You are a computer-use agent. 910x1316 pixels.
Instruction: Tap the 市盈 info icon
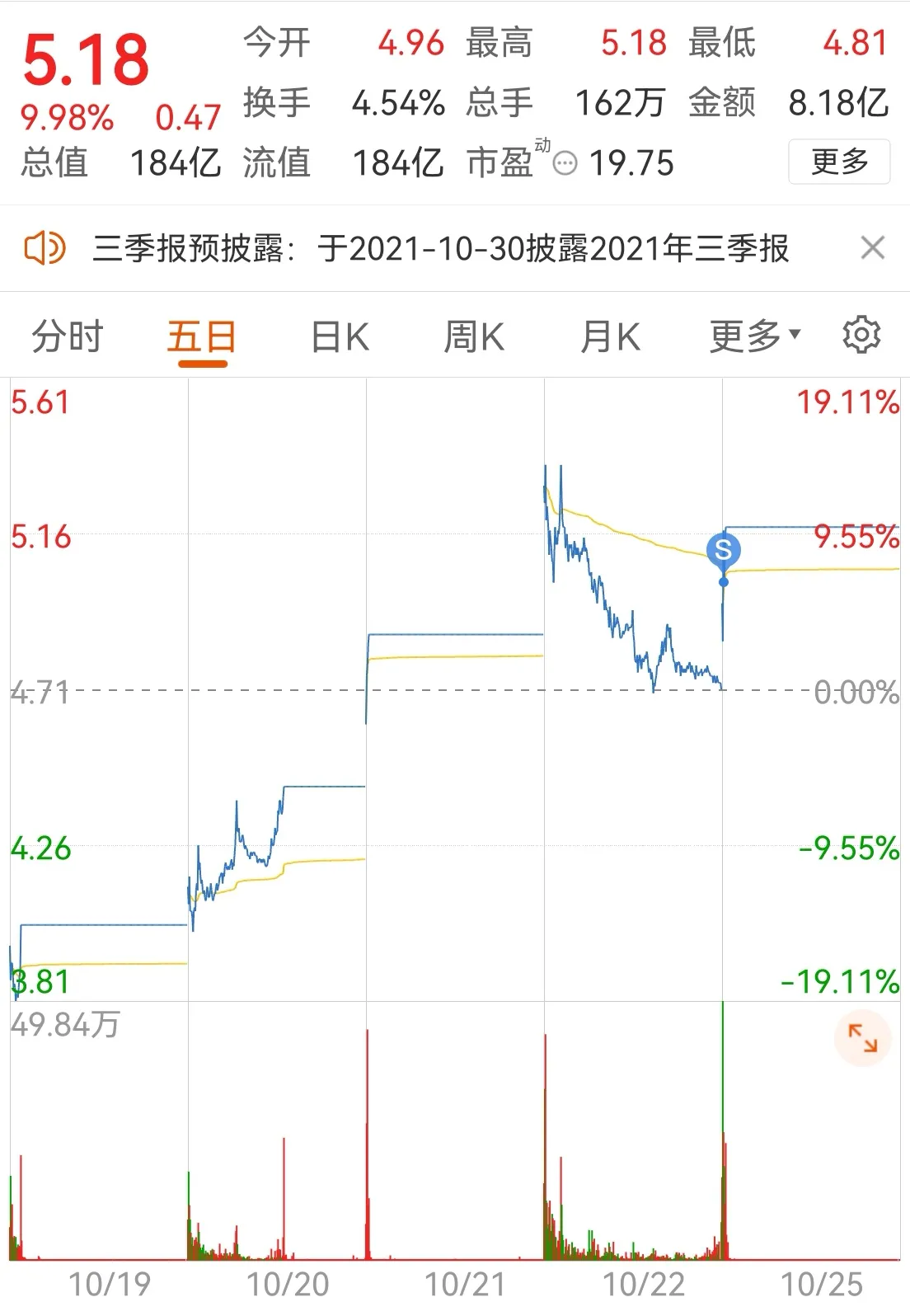[x=565, y=164]
